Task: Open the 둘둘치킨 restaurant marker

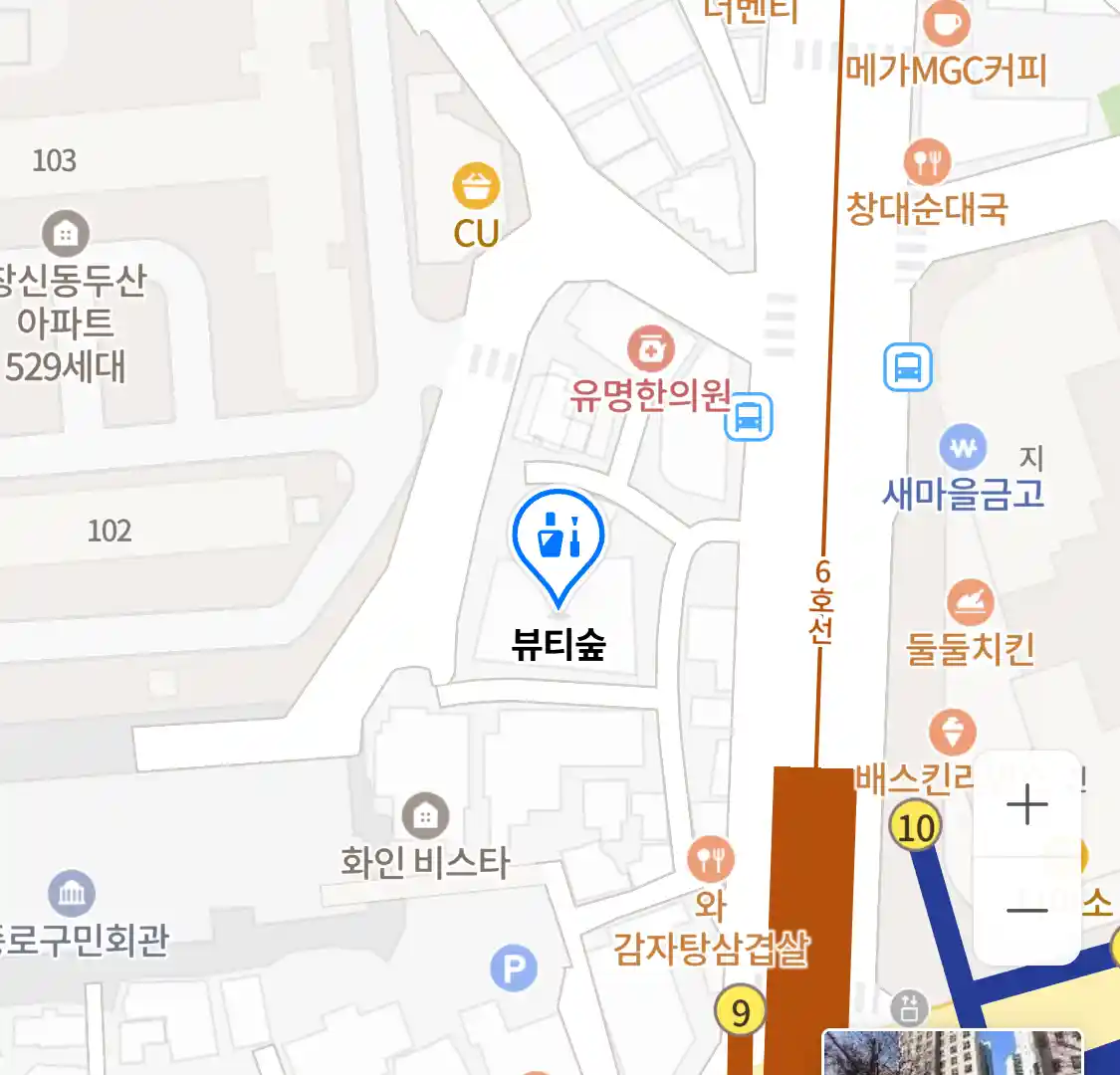Action: point(970,603)
